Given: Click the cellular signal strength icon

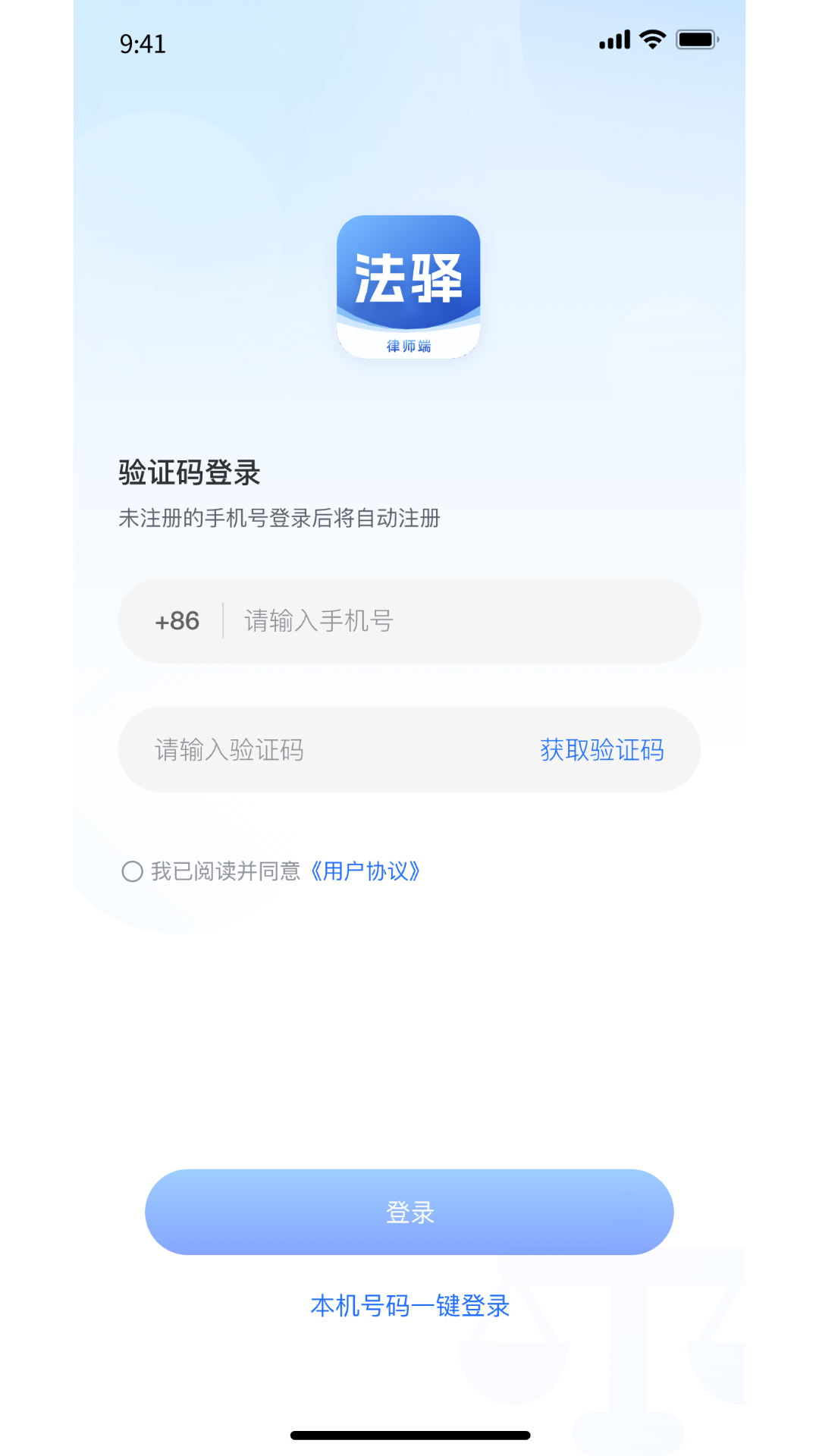Looking at the screenshot, I should coord(614,39).
